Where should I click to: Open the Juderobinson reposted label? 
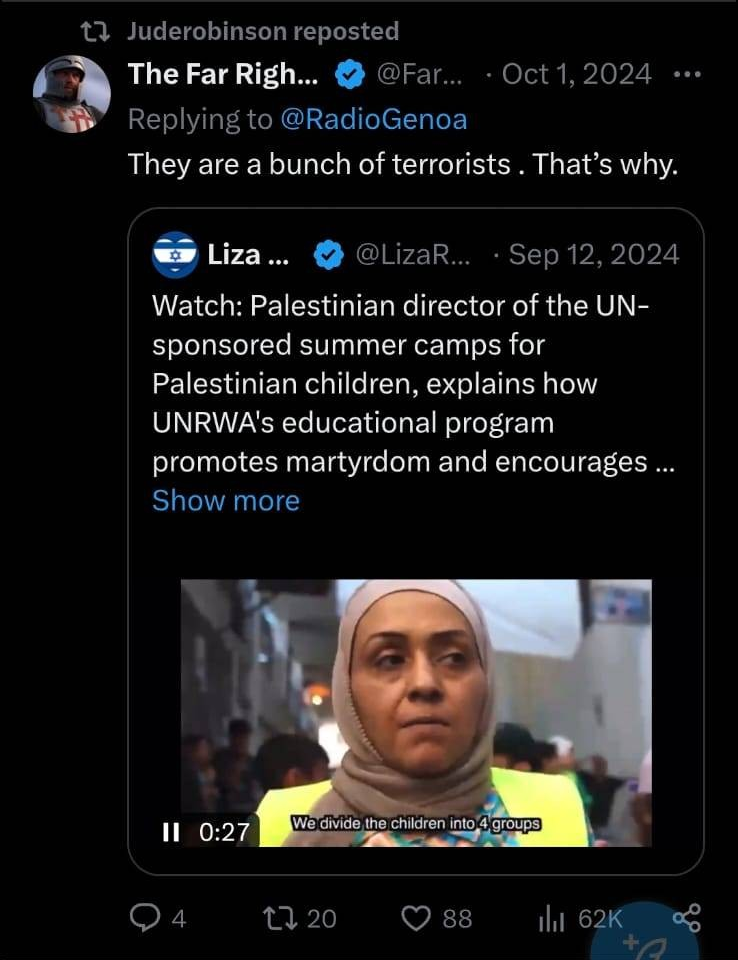coord(263,31)
